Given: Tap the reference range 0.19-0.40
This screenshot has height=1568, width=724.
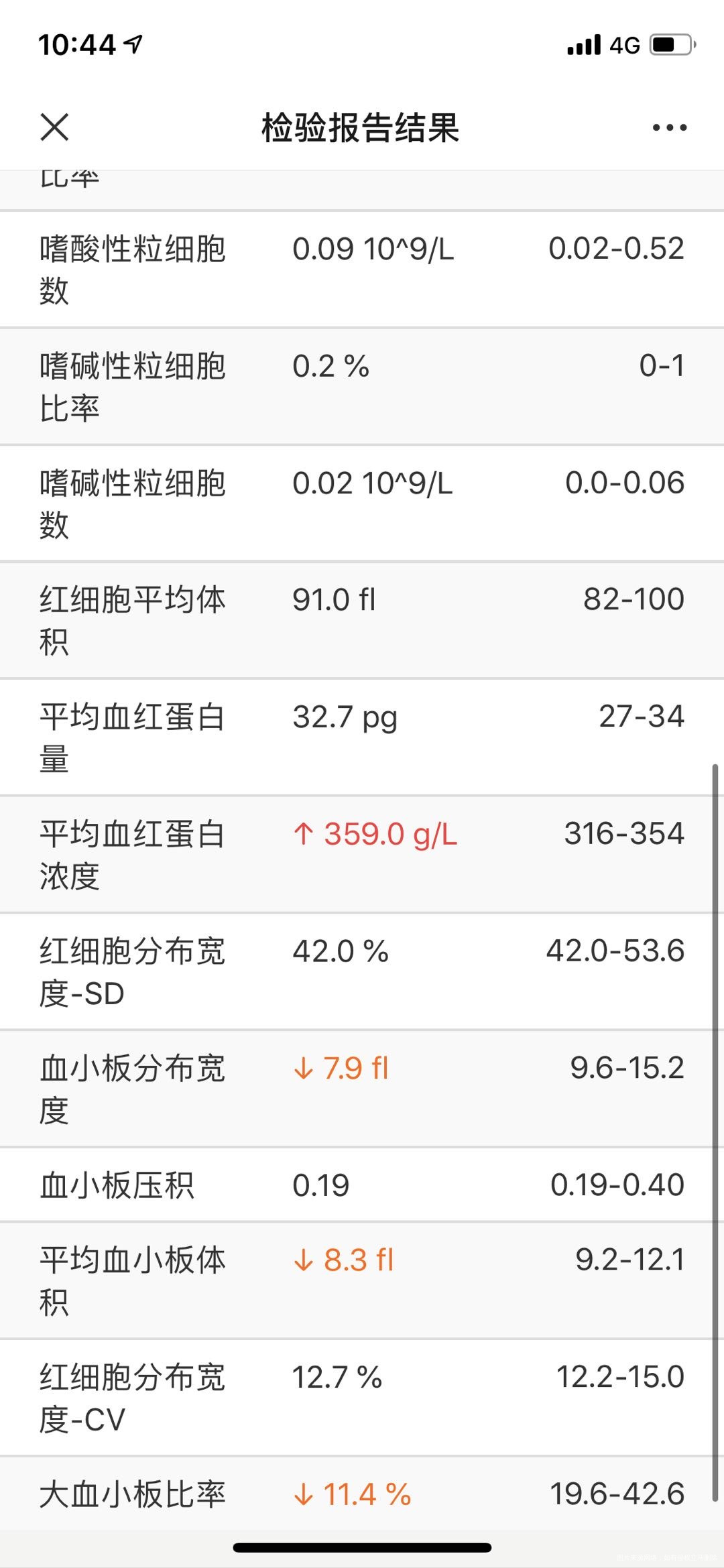Looking at the screenshot, I should [617, 1184].
